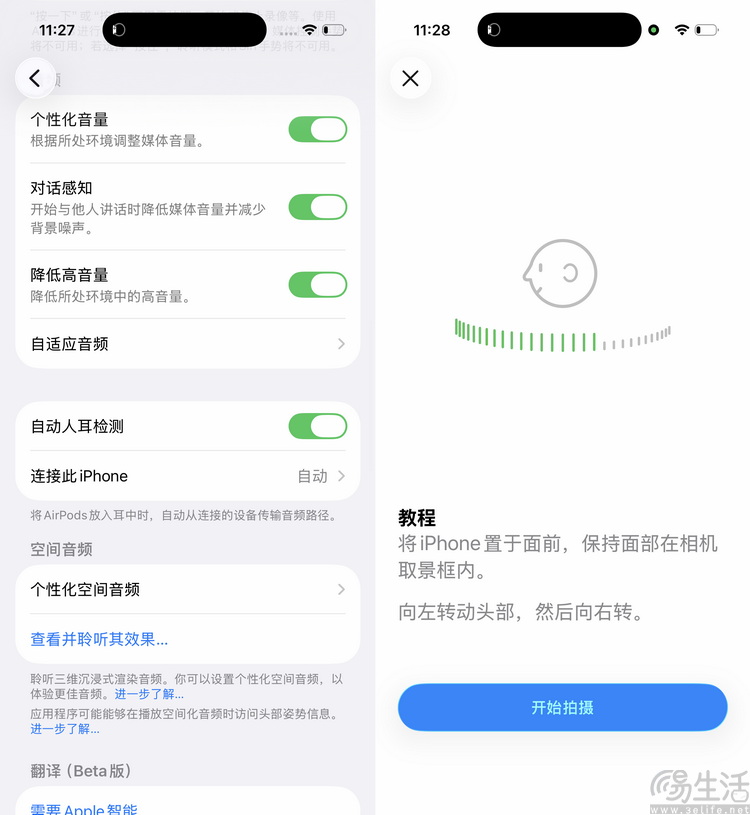
Task: Open the 自适应音频 row
Action: point(187,344)
